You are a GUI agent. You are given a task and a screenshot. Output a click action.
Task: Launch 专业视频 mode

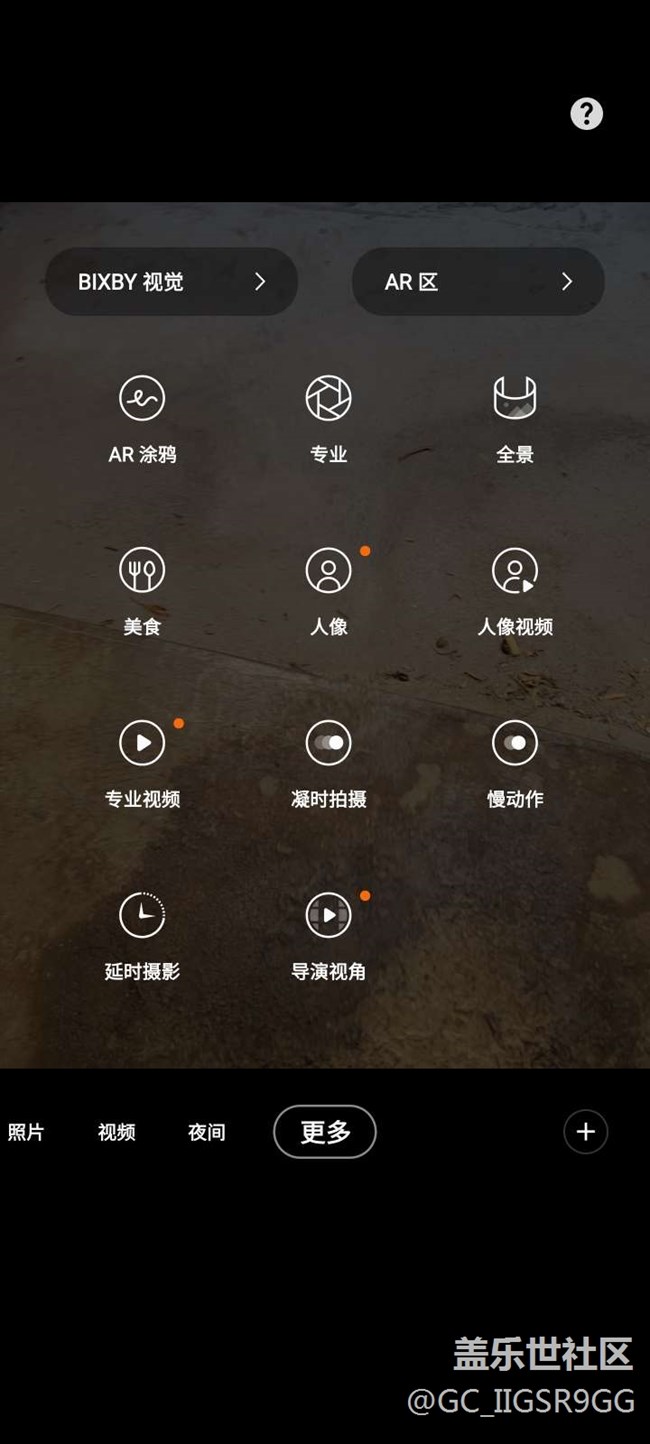click(x=142, y=743)
